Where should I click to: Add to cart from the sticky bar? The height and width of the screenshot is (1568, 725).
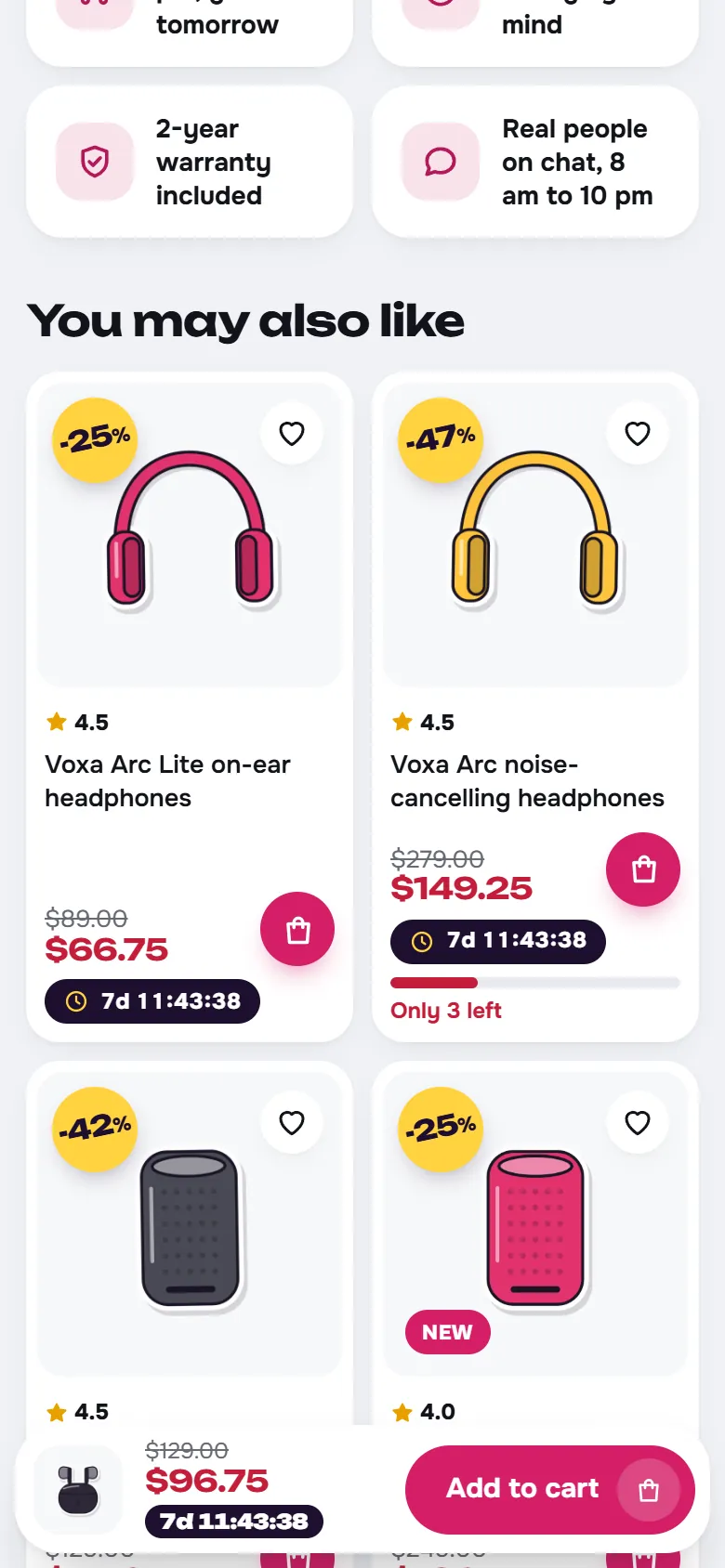550,1490
